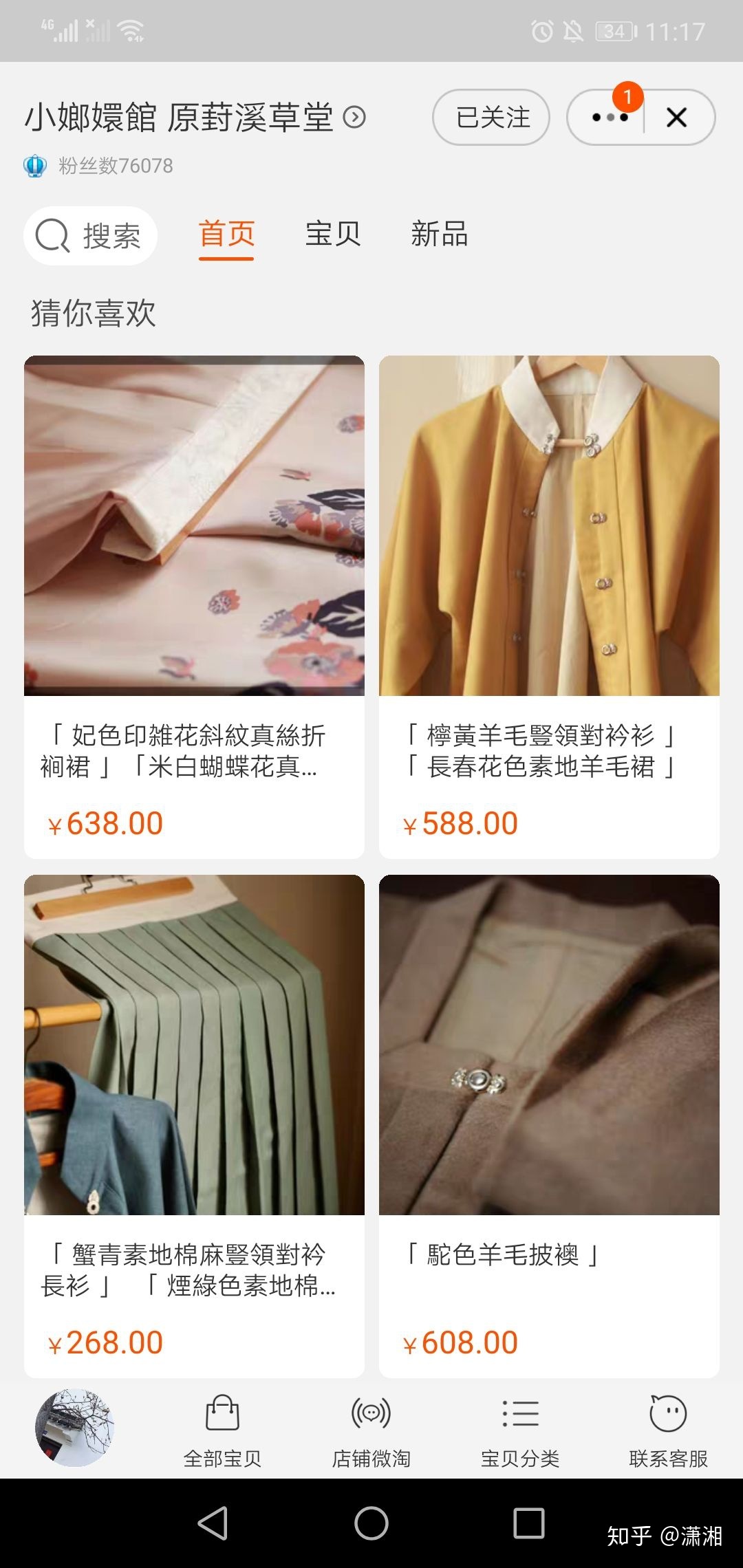Open the 檸黃羊毛豎領對衿衫 product card
The image size is (743, 1568).
(549, 605)
